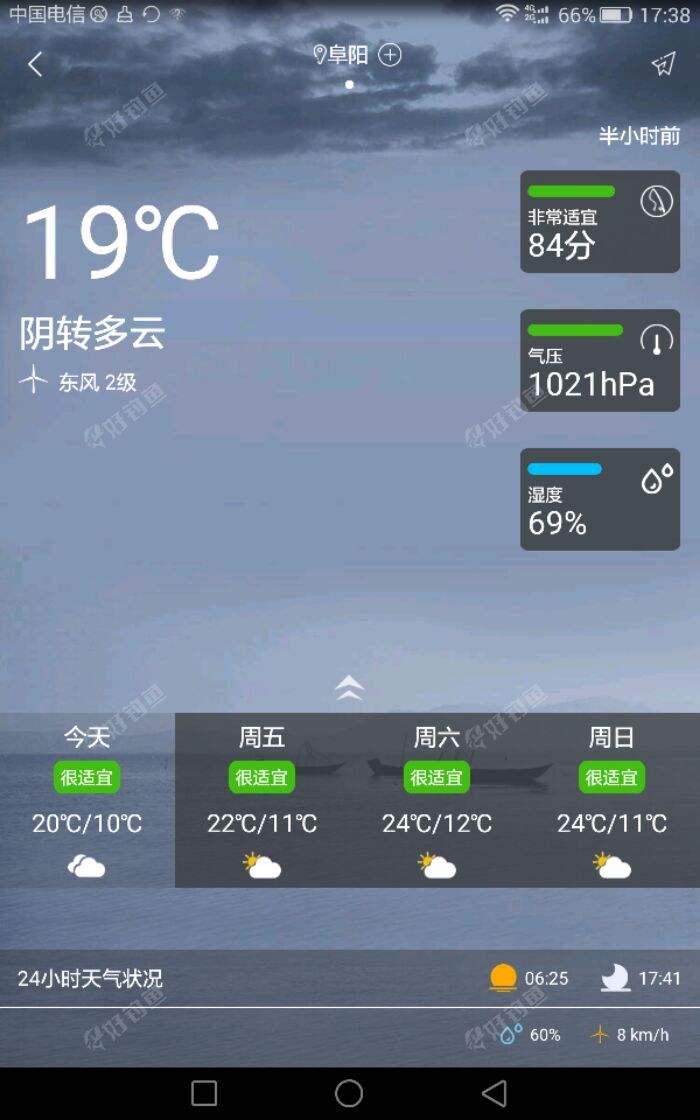Open the 24小时天气状况 section

[x=90, y=978]
